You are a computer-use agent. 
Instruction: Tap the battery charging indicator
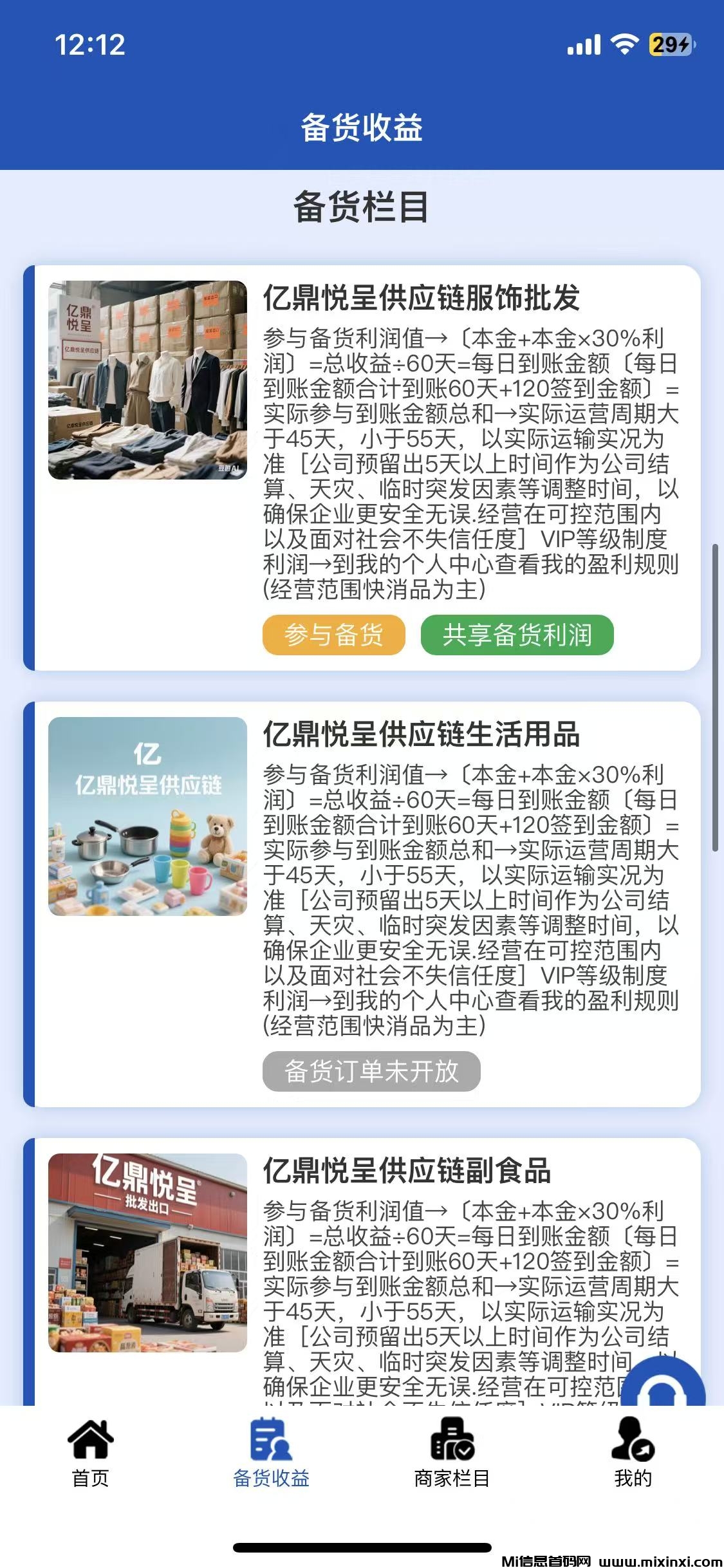(668, 44)
